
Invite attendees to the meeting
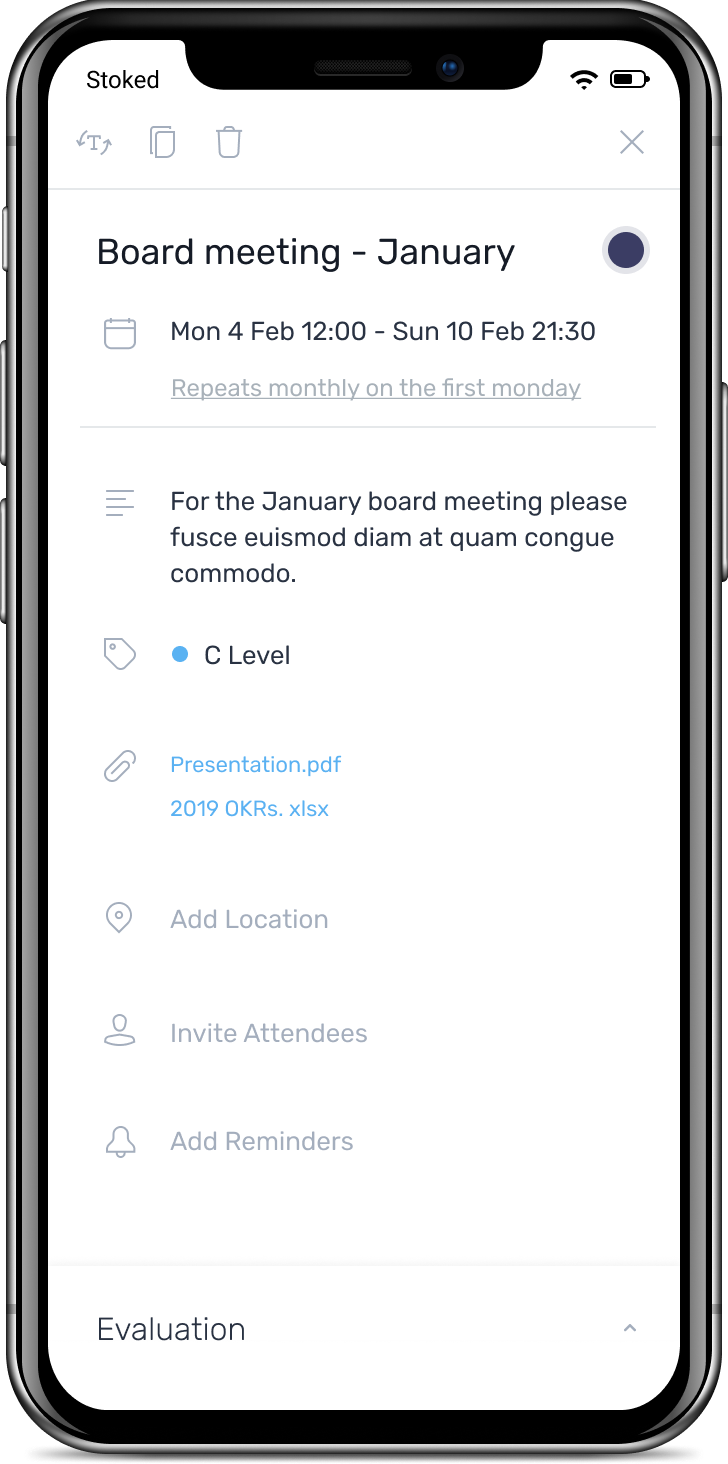click(268, 1033)
